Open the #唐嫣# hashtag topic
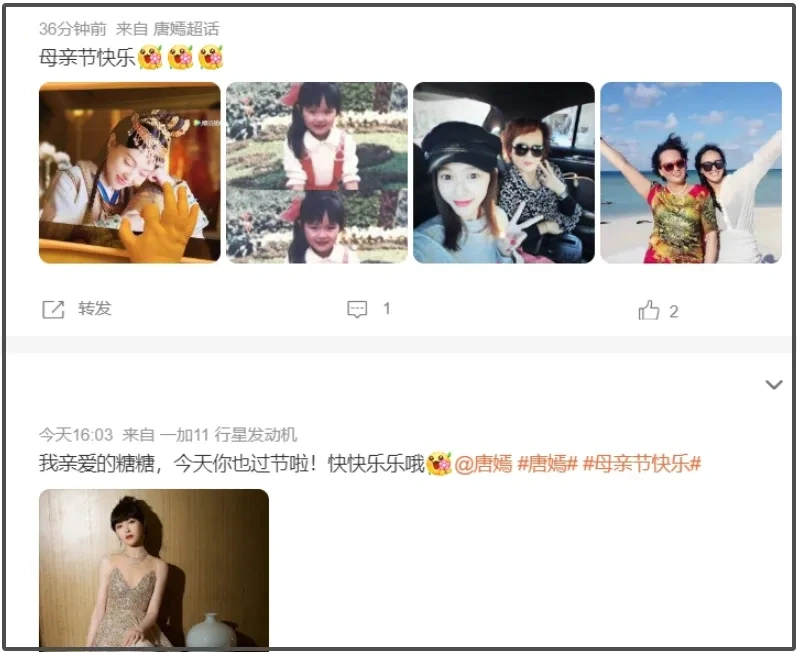The width and height of the screenshot is (797, 652). (x=547, y=464)
